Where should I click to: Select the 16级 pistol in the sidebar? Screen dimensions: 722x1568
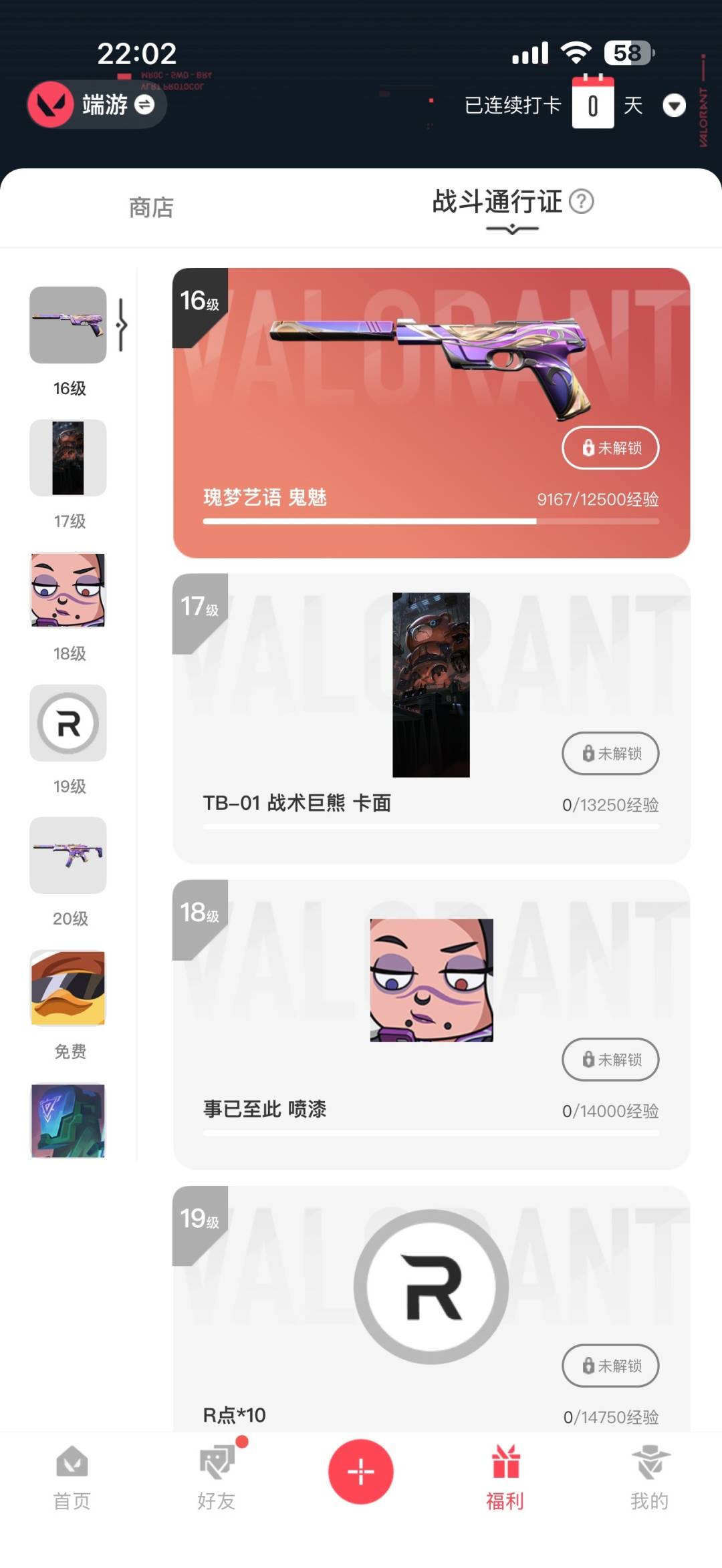tap(68, 325)
